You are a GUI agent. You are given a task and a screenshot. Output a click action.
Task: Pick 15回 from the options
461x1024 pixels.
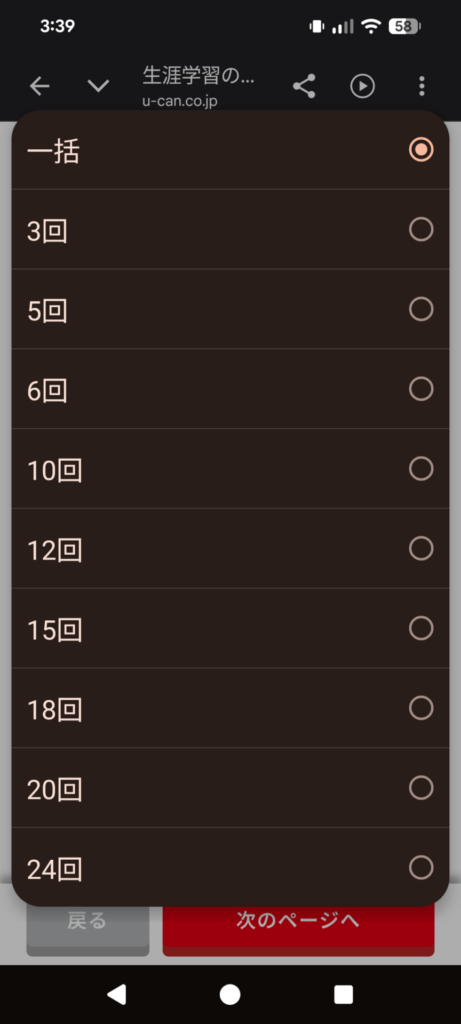(230, 628)
